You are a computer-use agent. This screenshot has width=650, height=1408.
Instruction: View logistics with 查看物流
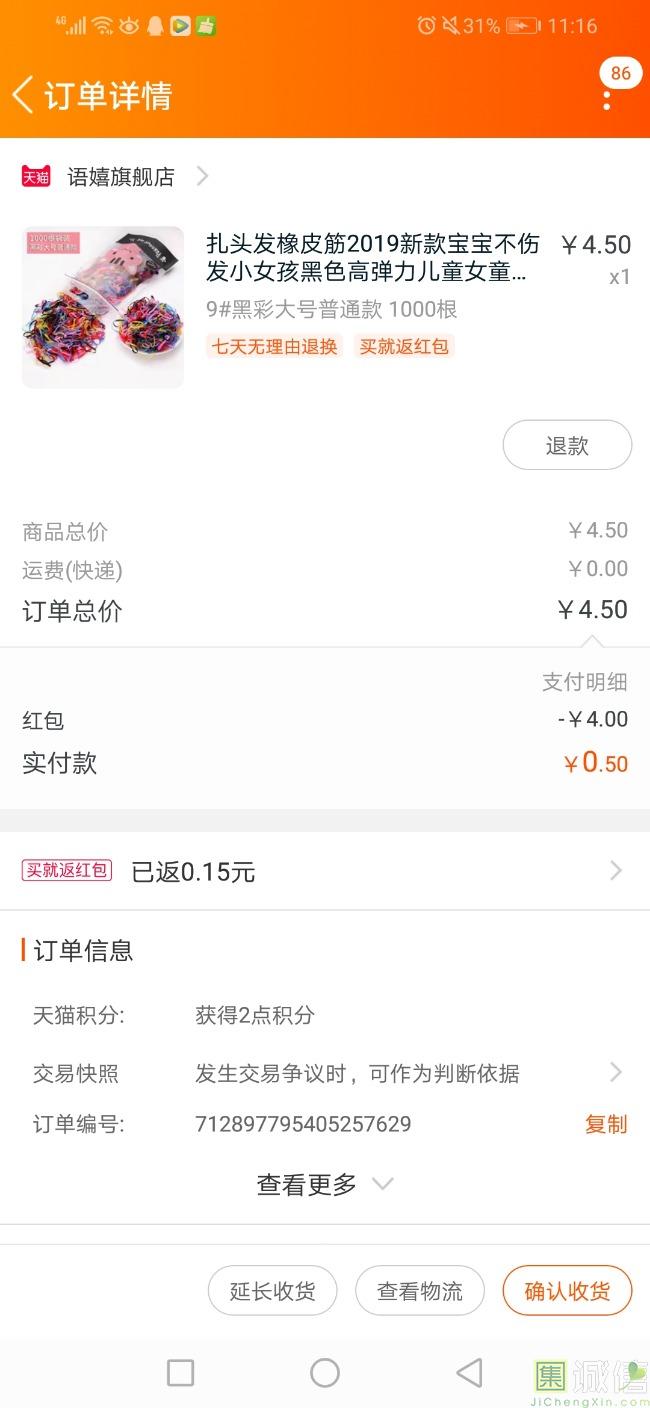pos(420,1291)
